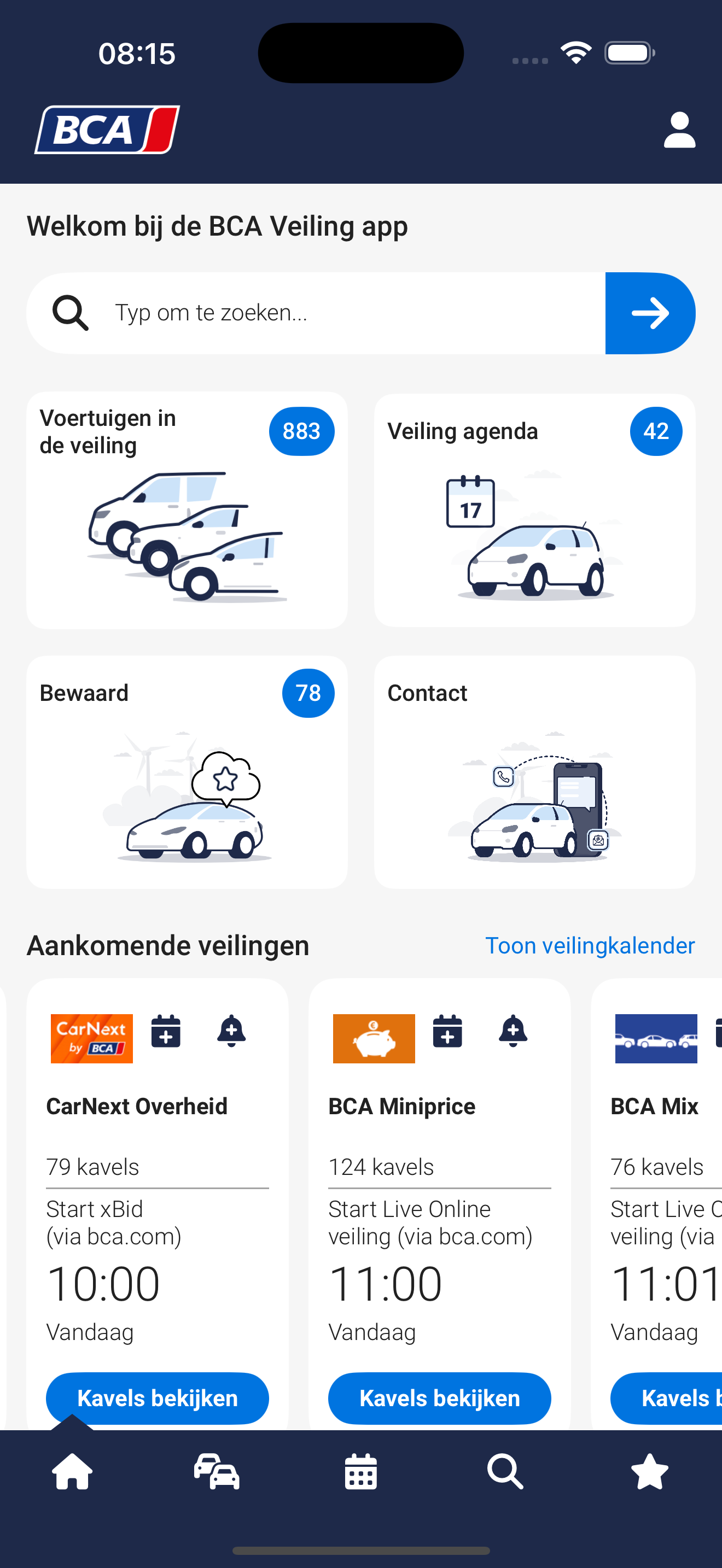Go to the home tab
722x1568 pixels.
tap(72, 1472)
